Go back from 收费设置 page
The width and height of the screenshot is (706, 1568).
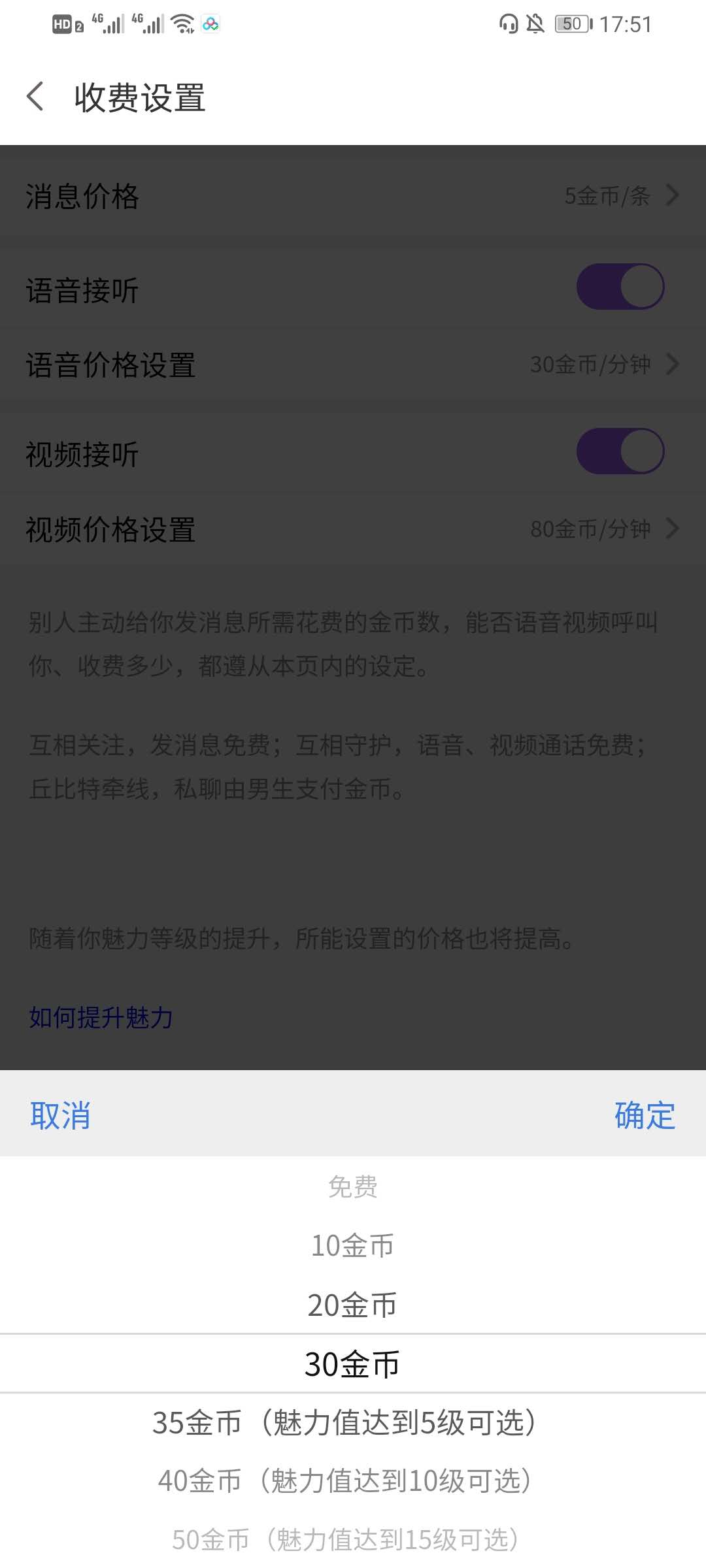35,97
